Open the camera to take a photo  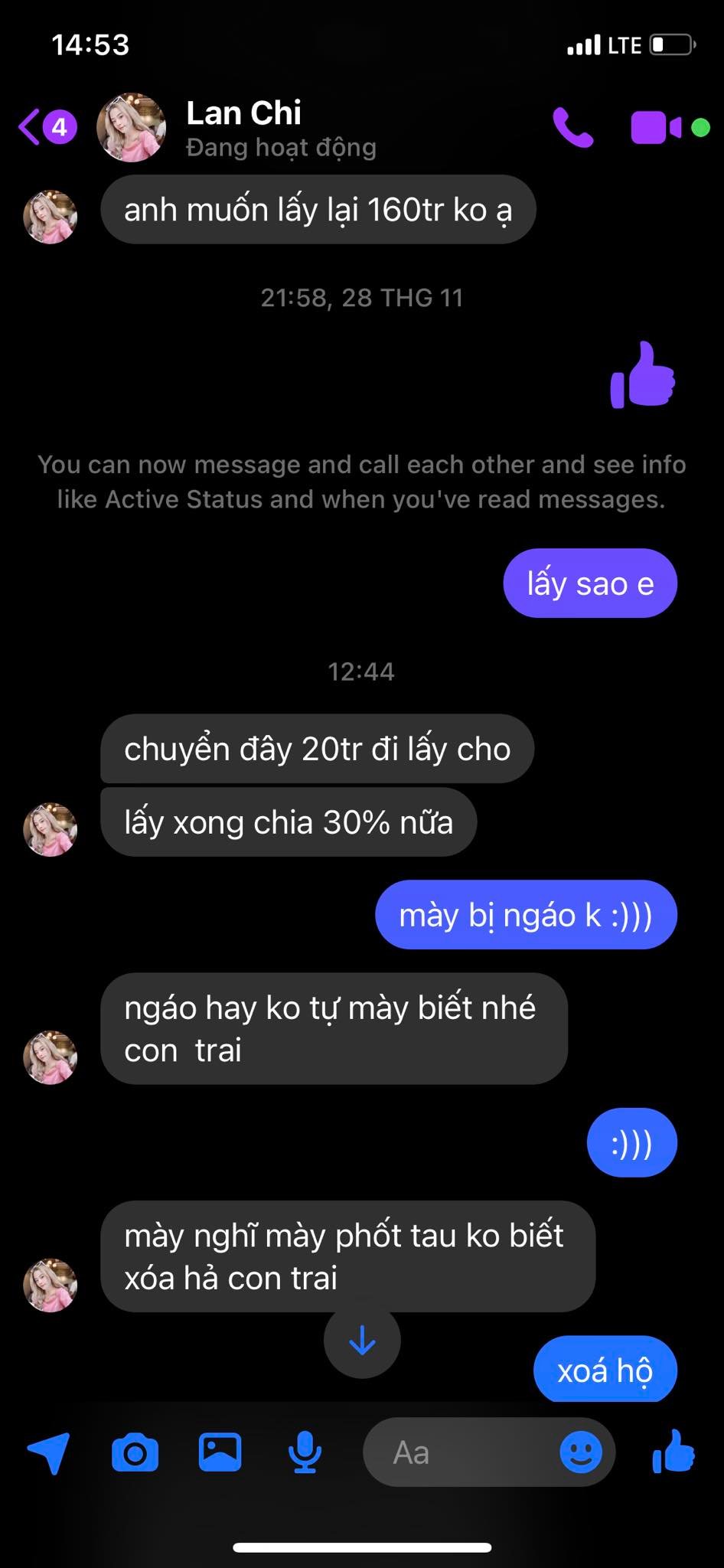pyautogui.click(x=135, y=1452)
